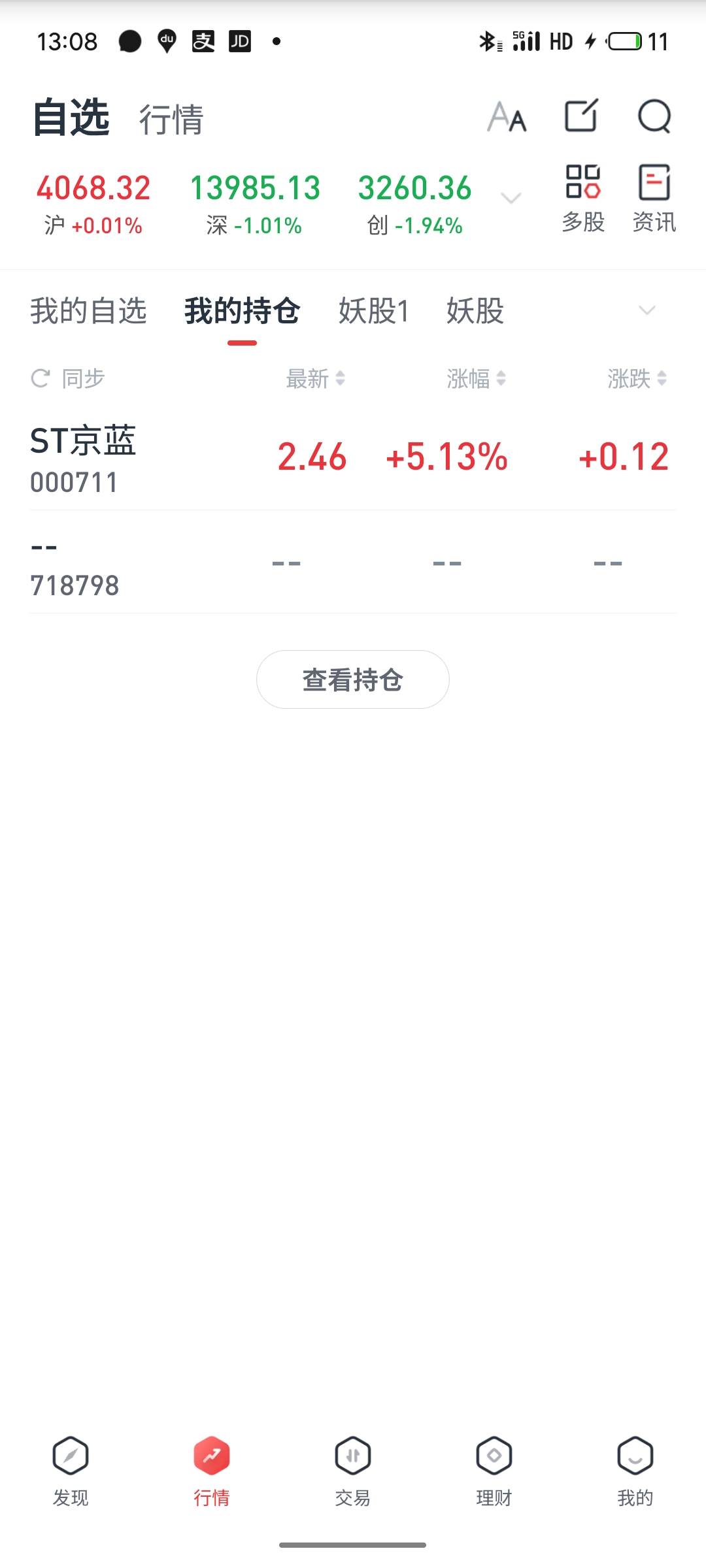Sort by 涨跌 change column

pyautogui.click(x=637, y=378)
